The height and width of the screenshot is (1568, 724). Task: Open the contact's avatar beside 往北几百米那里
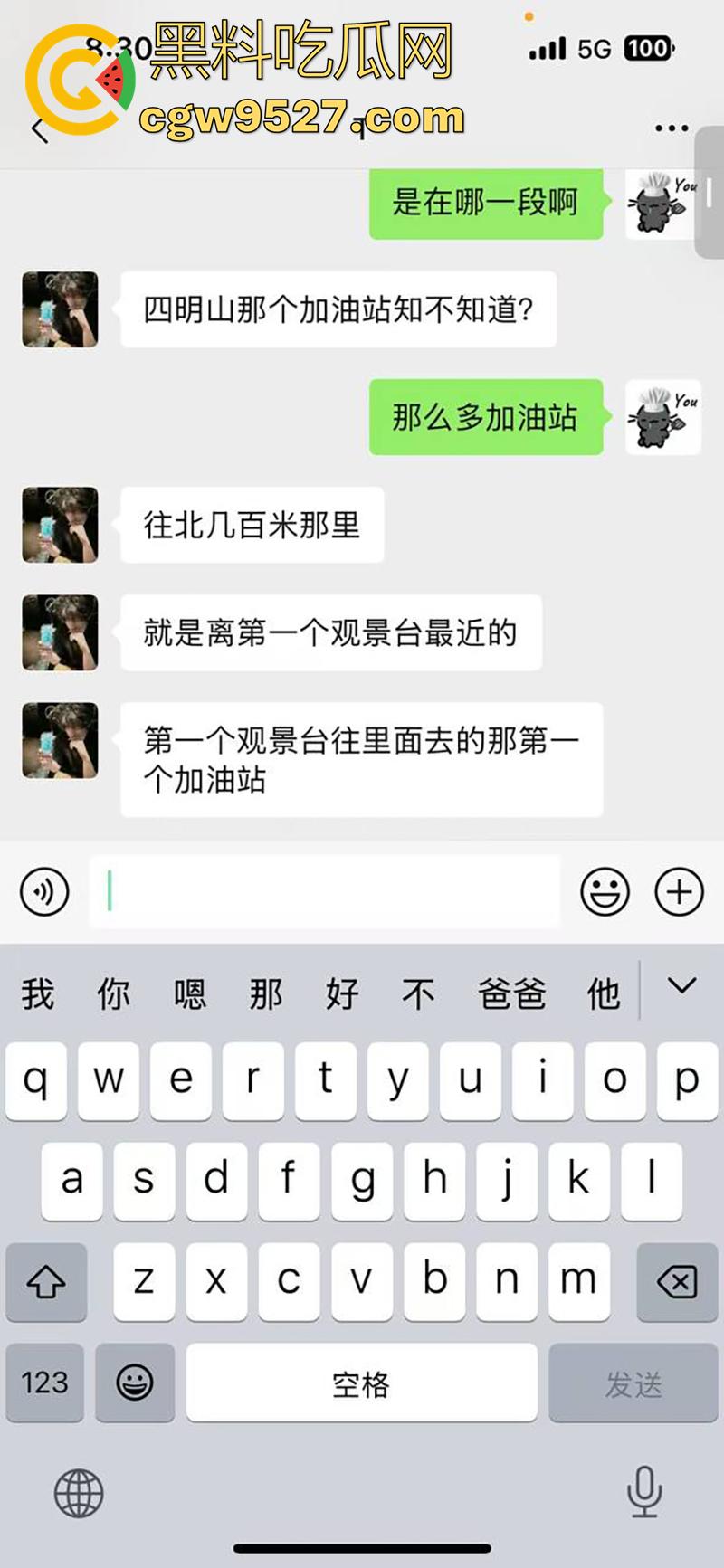pos(60,525)
